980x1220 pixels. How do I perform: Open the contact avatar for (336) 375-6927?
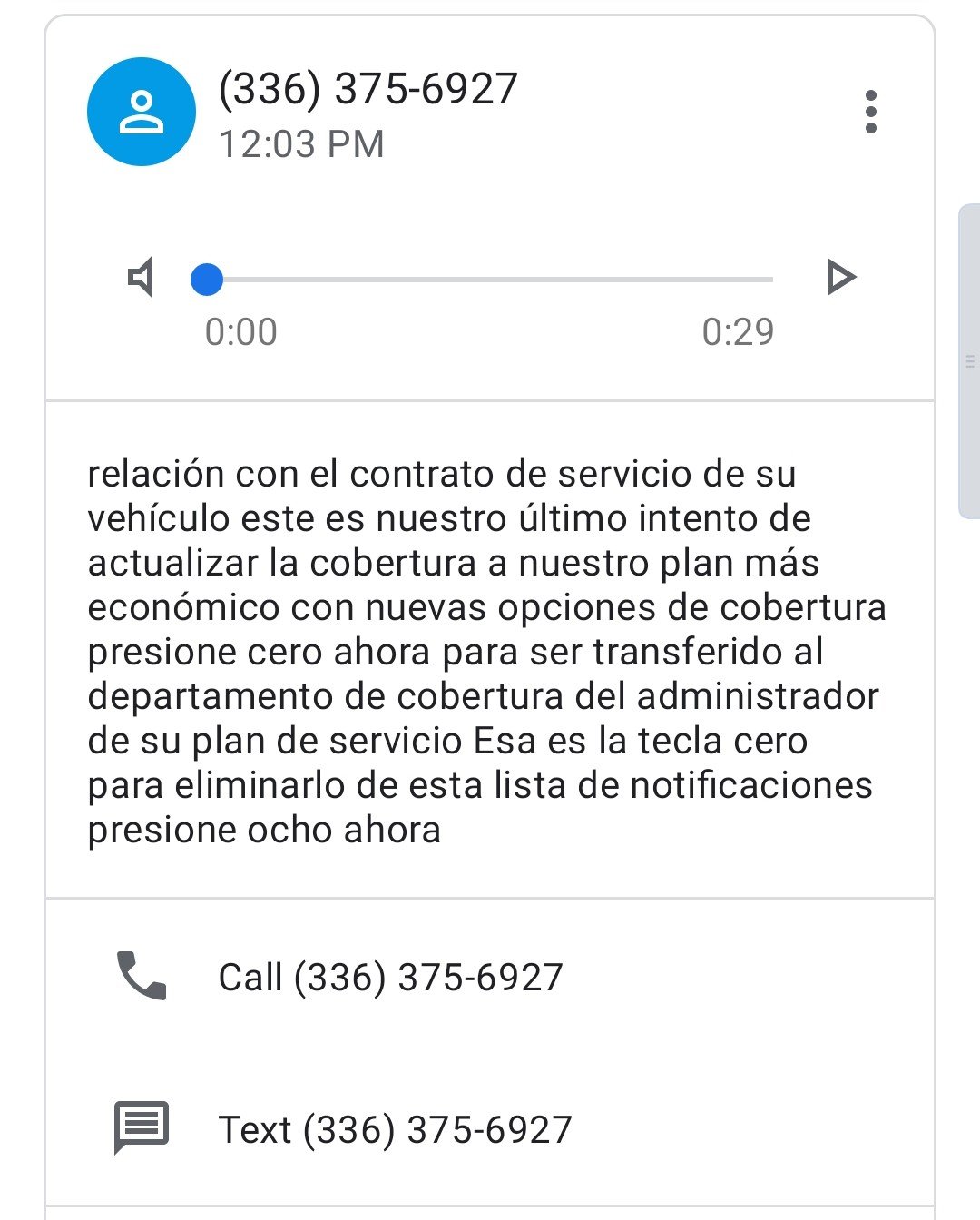pos(142,112)
